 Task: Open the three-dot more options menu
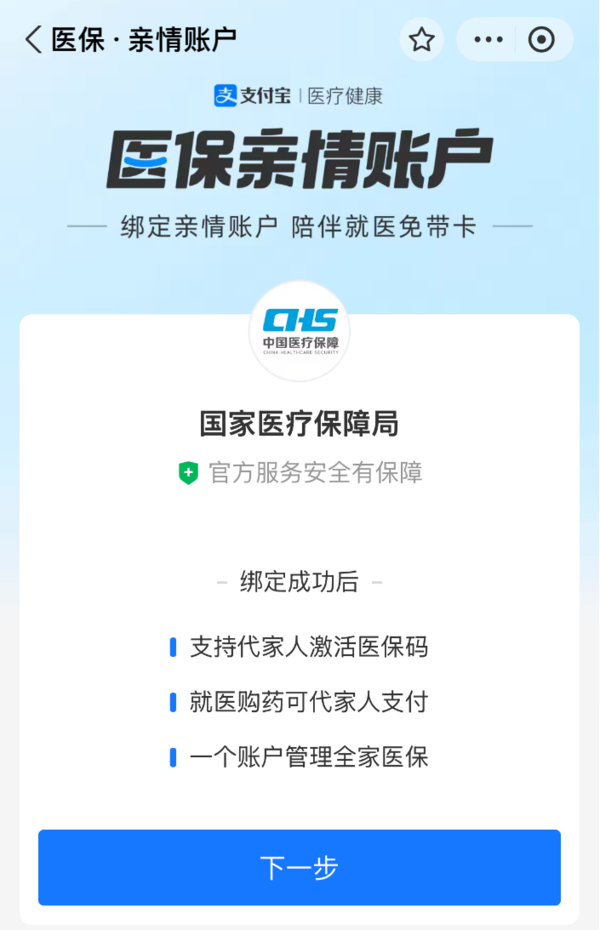point(488,40)
